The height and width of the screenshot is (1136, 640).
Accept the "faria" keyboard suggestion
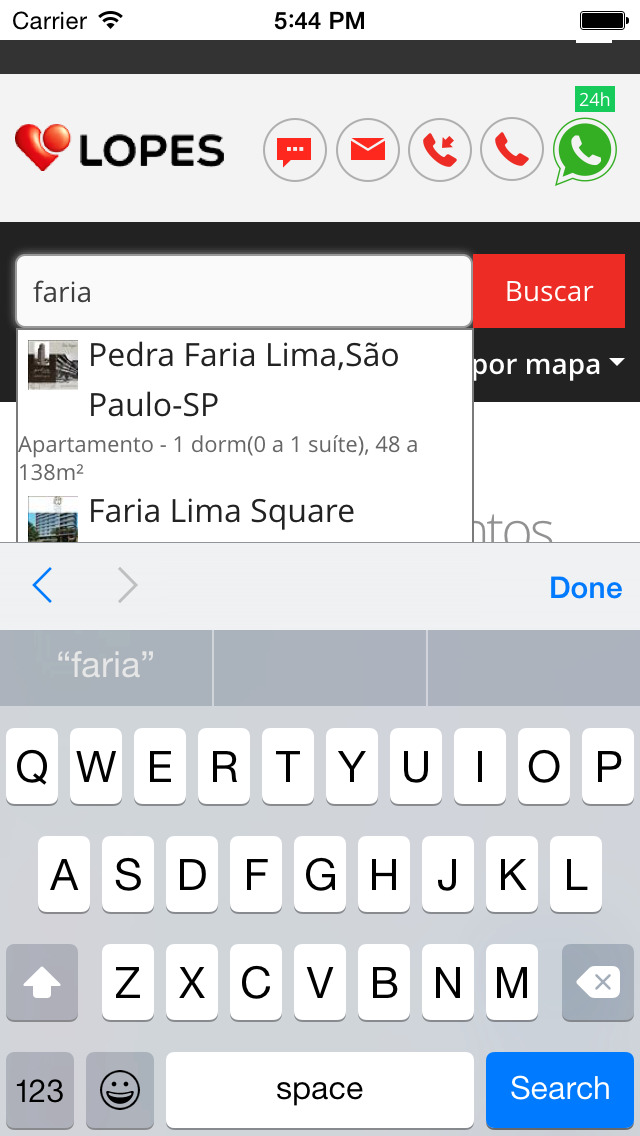(x=106, y=666)
